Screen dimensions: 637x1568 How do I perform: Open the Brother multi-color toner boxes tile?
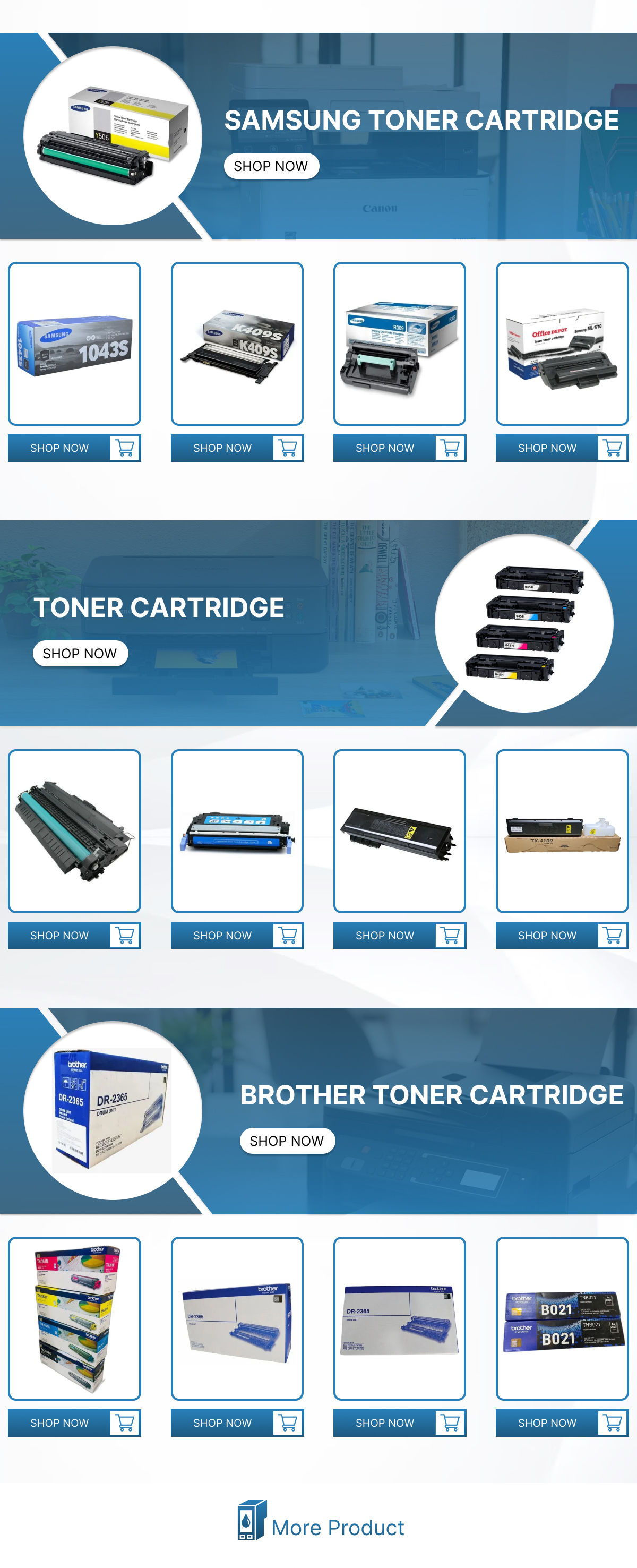coord(74,1318)
